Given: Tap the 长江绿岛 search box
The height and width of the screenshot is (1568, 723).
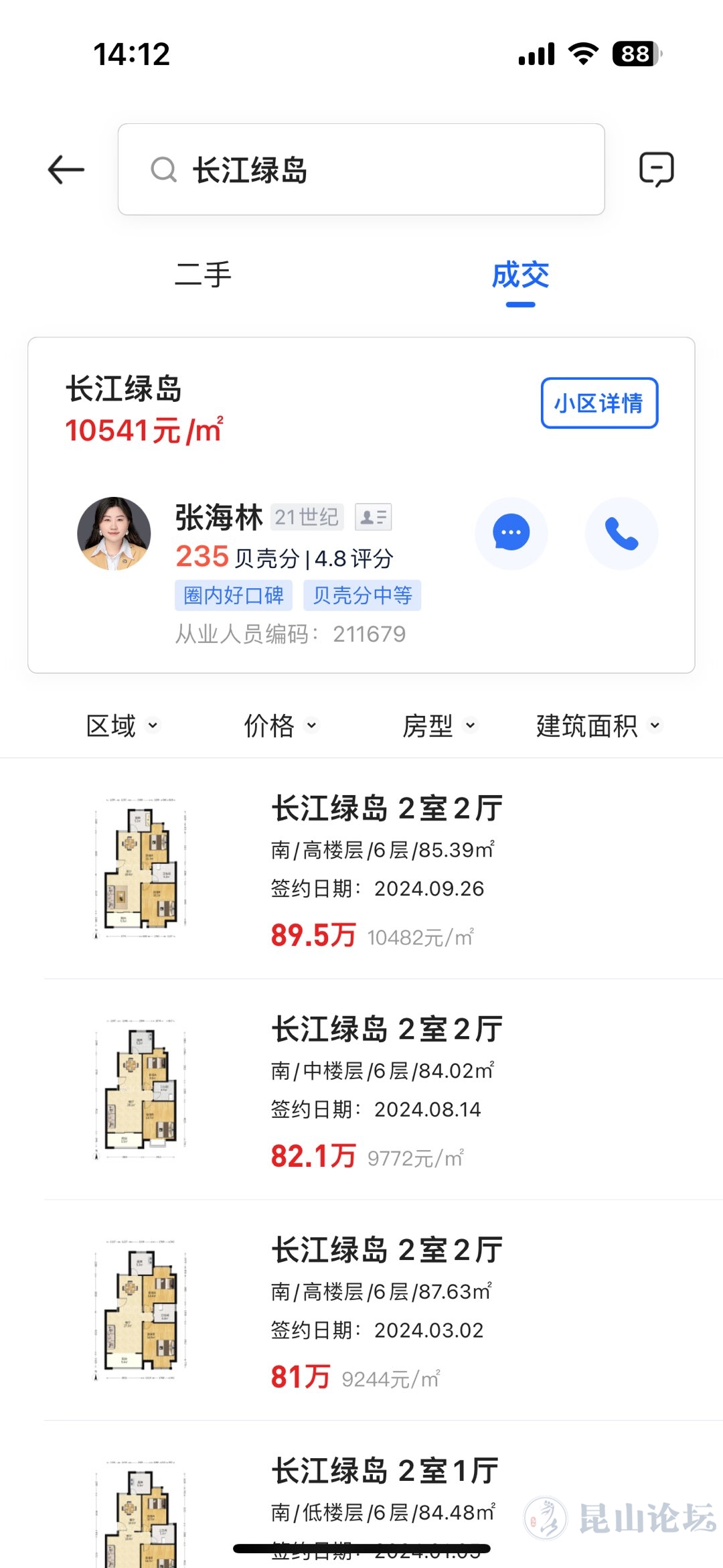Looking at the screenshot, I should click(361, 169).
